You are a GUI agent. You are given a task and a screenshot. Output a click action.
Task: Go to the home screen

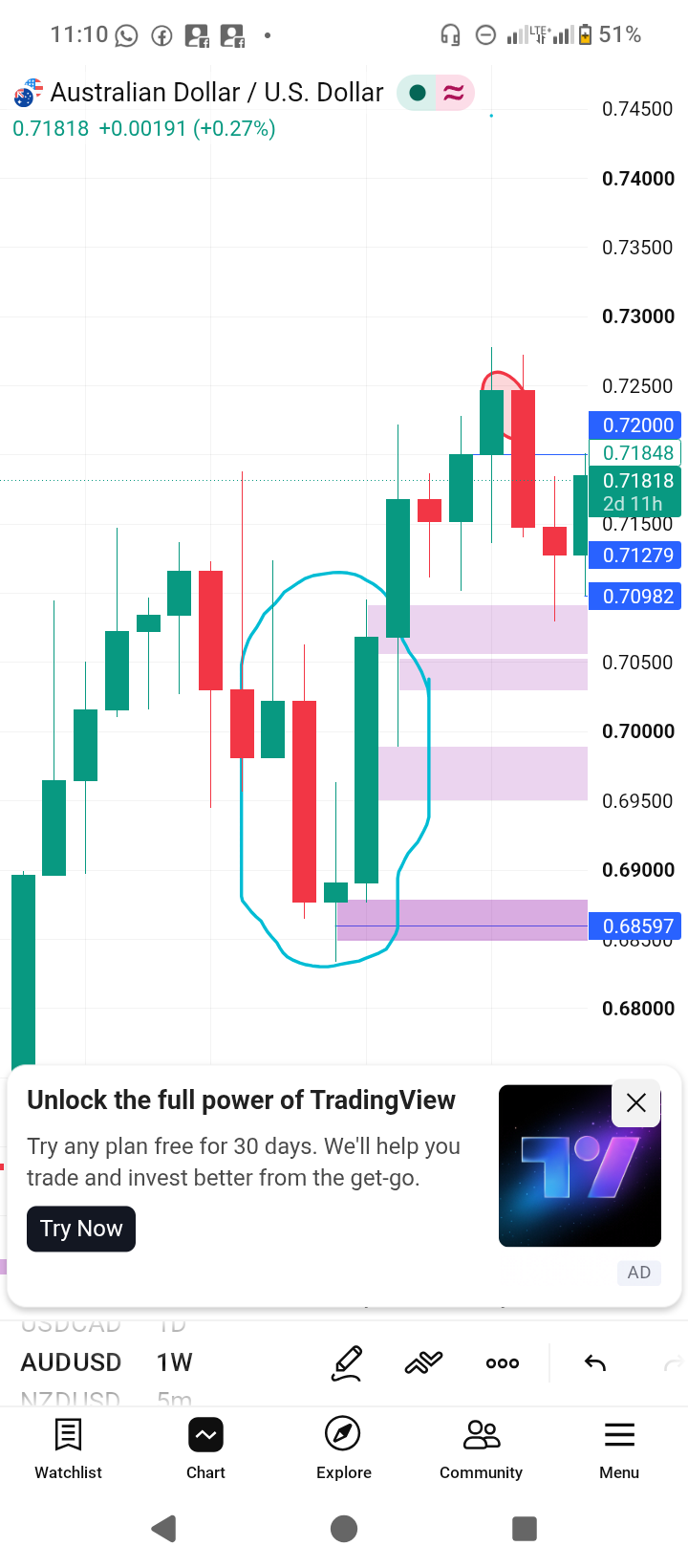(x=344, y=1529)
